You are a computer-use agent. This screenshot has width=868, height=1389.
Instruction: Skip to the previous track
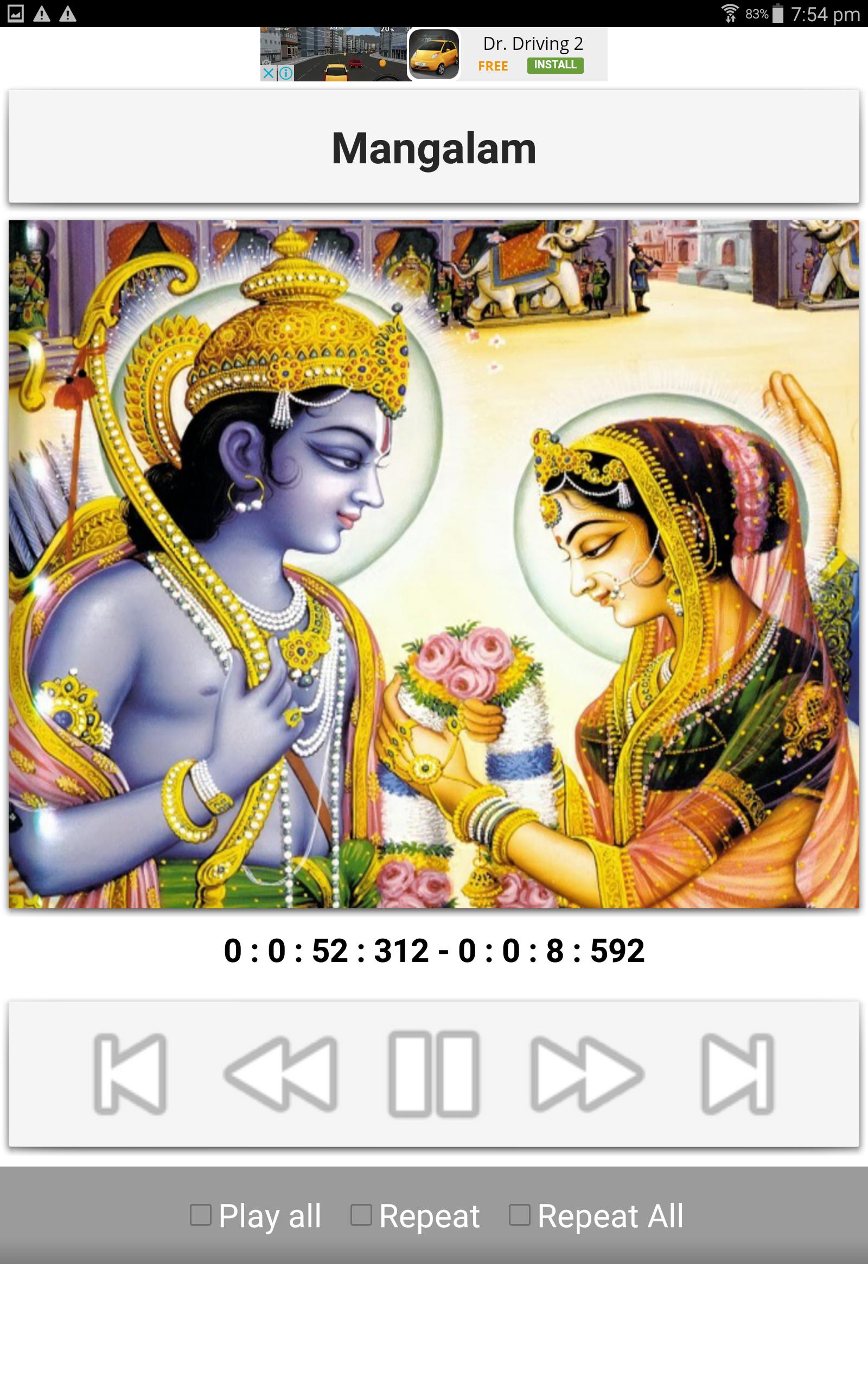(x=130, y=1073)
